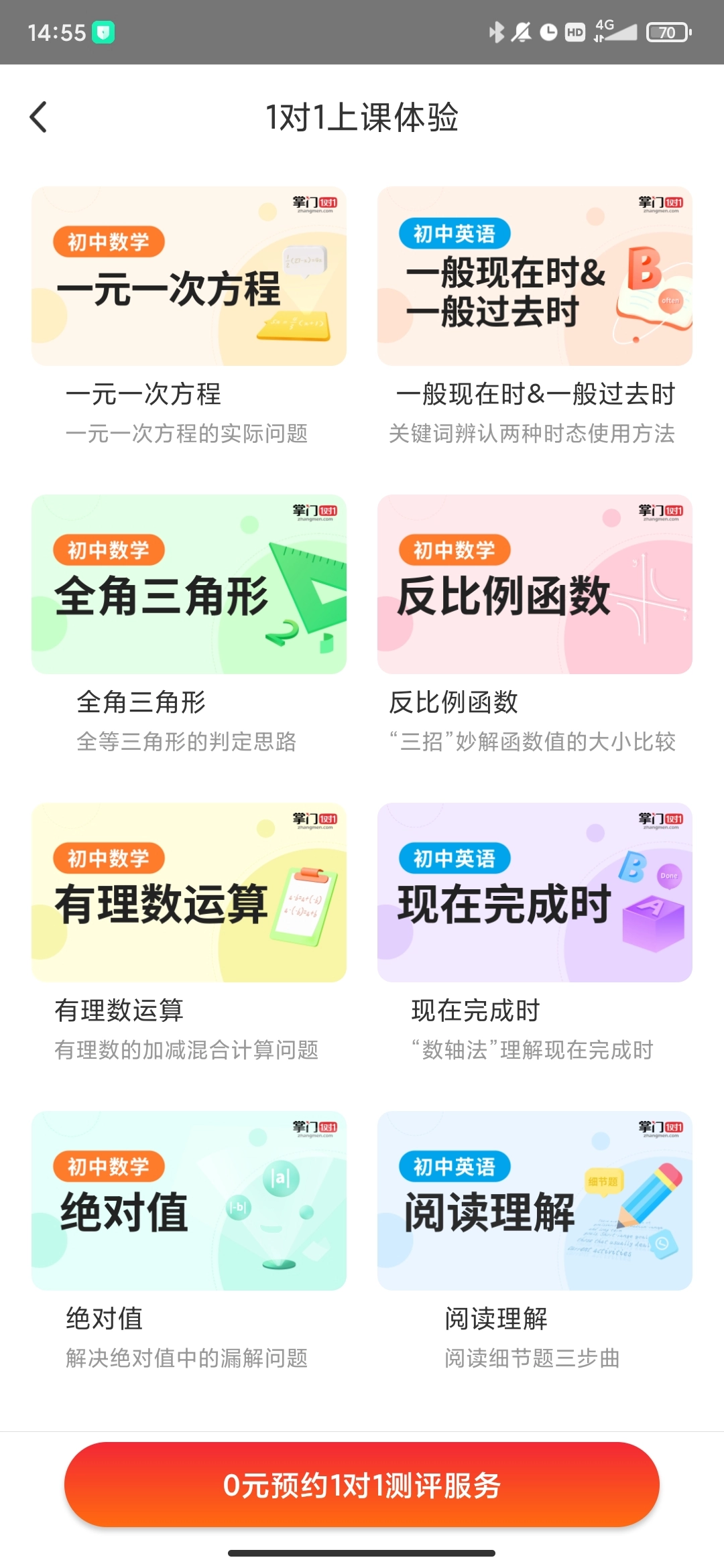Open the 一般现在时&一般过去时 English lesson

pyautogui.click(x=534, y=276)
